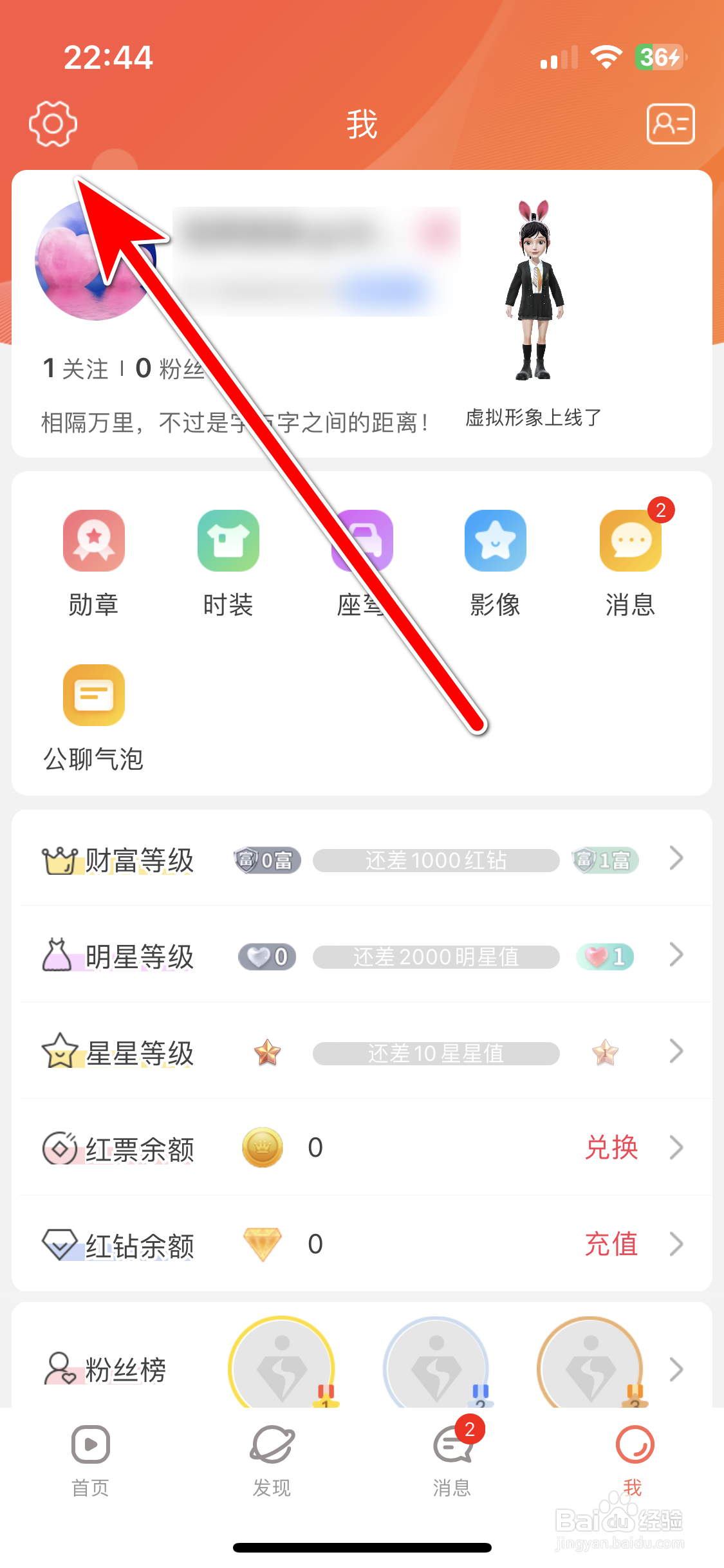Open the 勋章 (medals) icon
724x1568 pixels.
[94, 541]
